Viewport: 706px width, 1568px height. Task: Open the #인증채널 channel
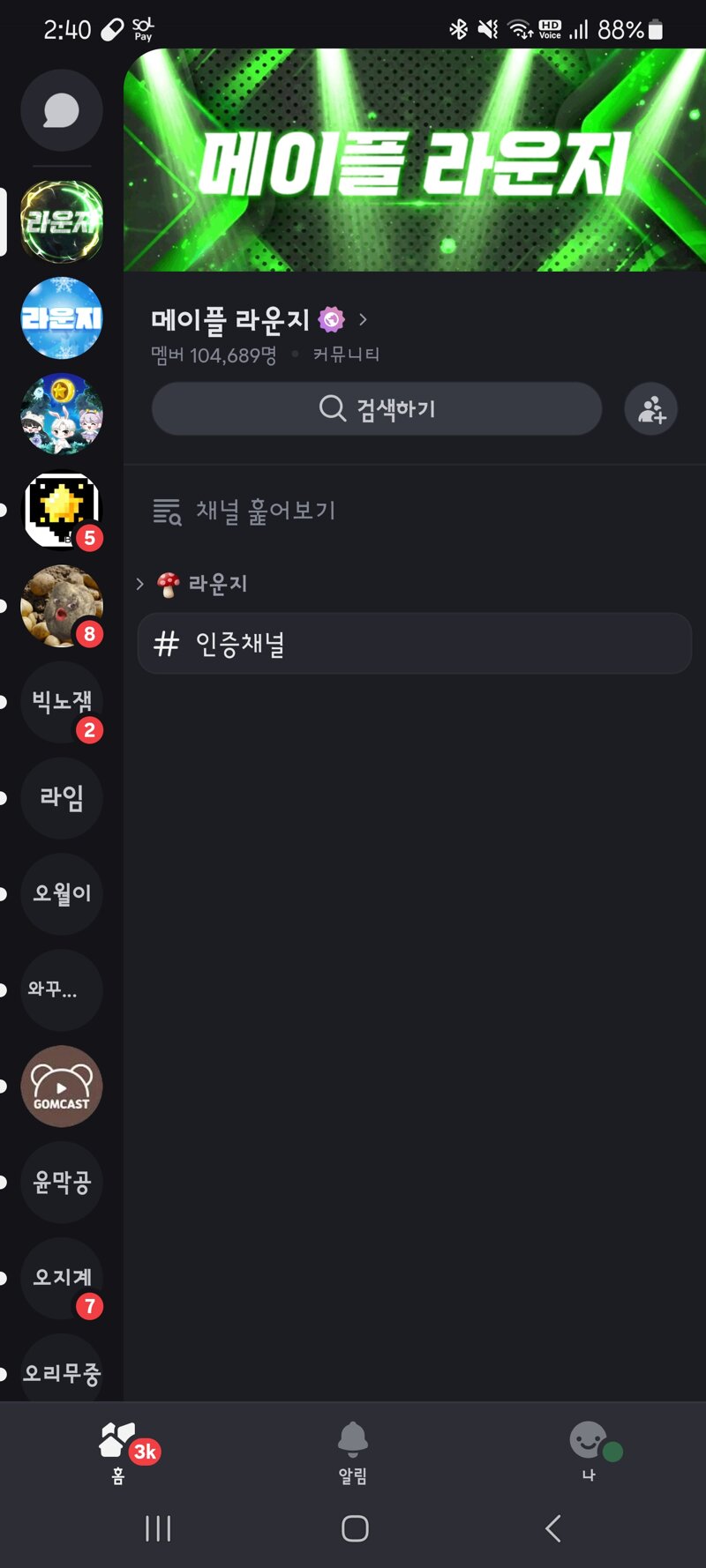(x=415, y=644)
